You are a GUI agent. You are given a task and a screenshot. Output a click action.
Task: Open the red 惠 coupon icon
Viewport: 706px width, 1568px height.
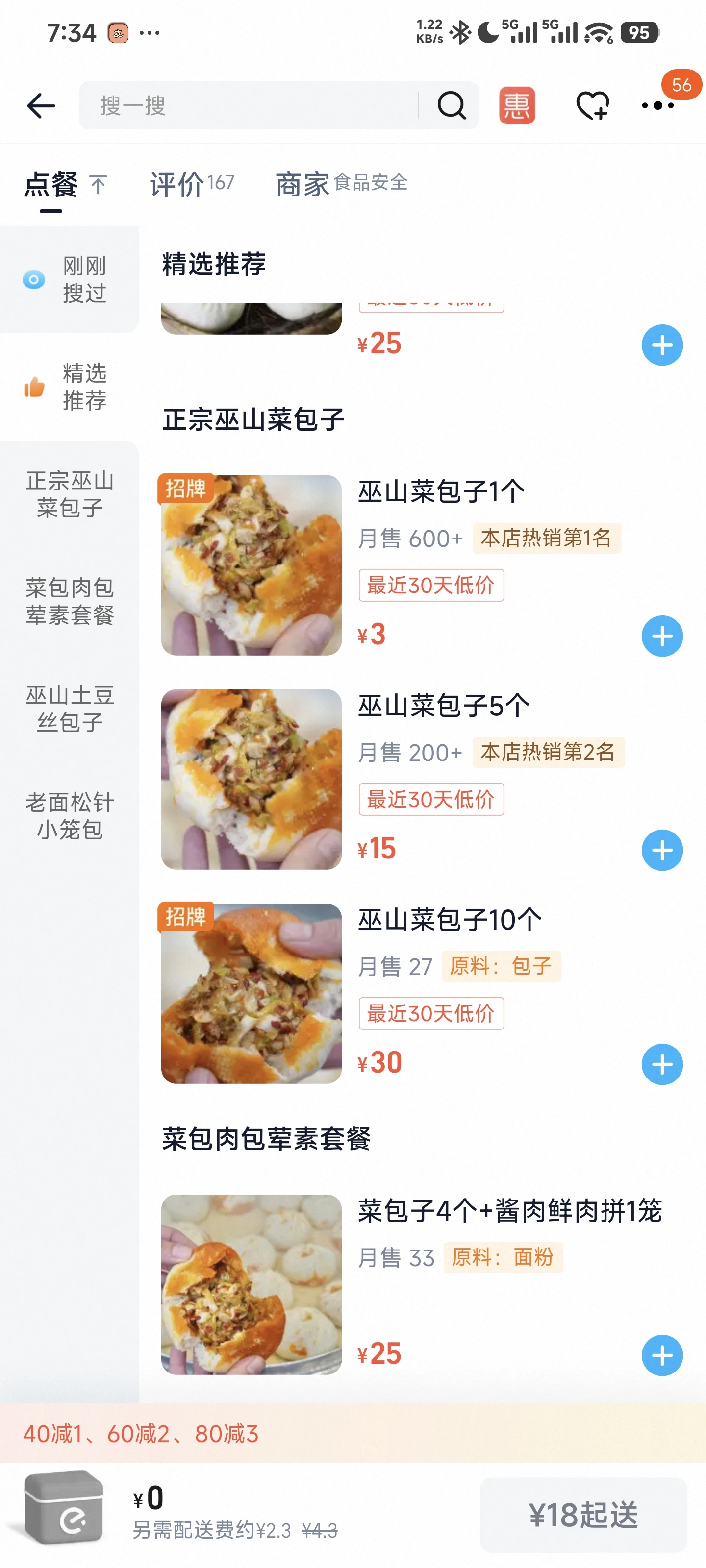coord(517,106)
